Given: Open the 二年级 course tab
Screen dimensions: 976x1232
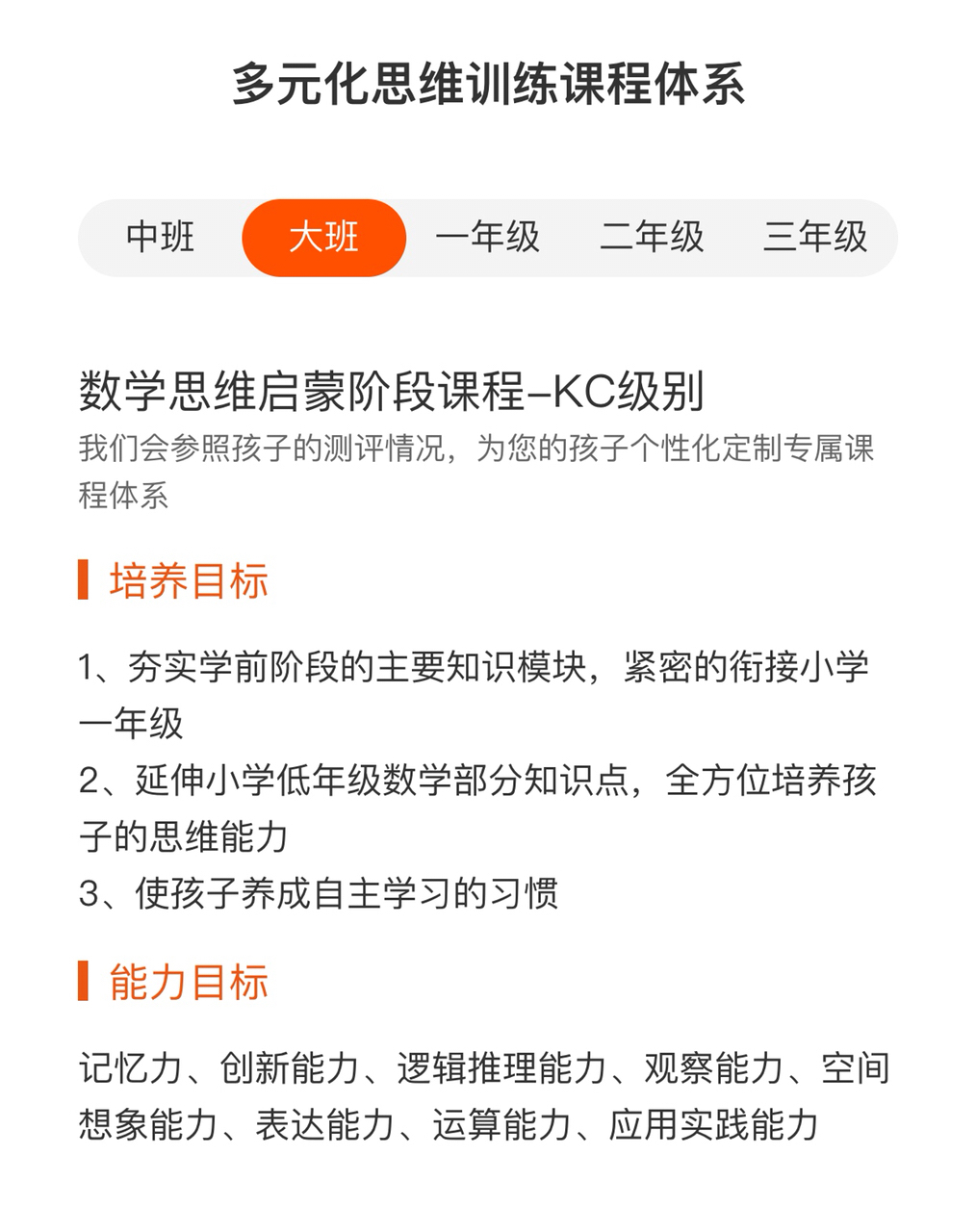Looking at the screenshot, I should (x=652, y=237).
